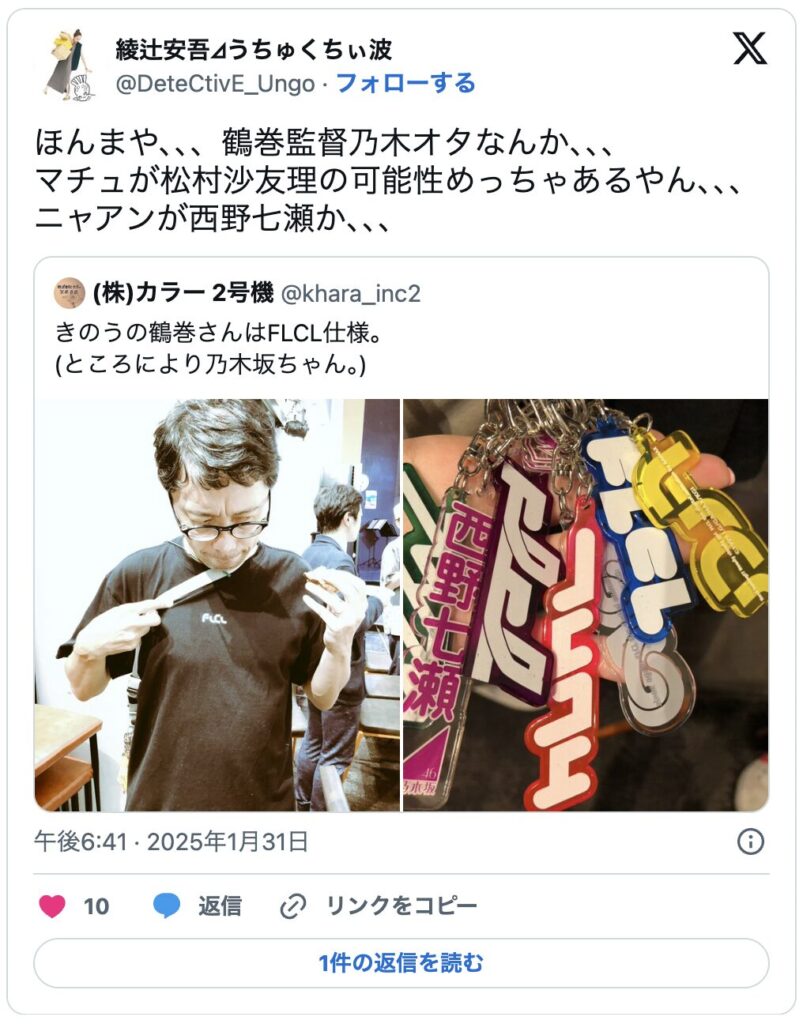Copy link with リンクをコピー
Image resolution: width=803 pixels, height=1024 pixels.
(x=379, y=906)
